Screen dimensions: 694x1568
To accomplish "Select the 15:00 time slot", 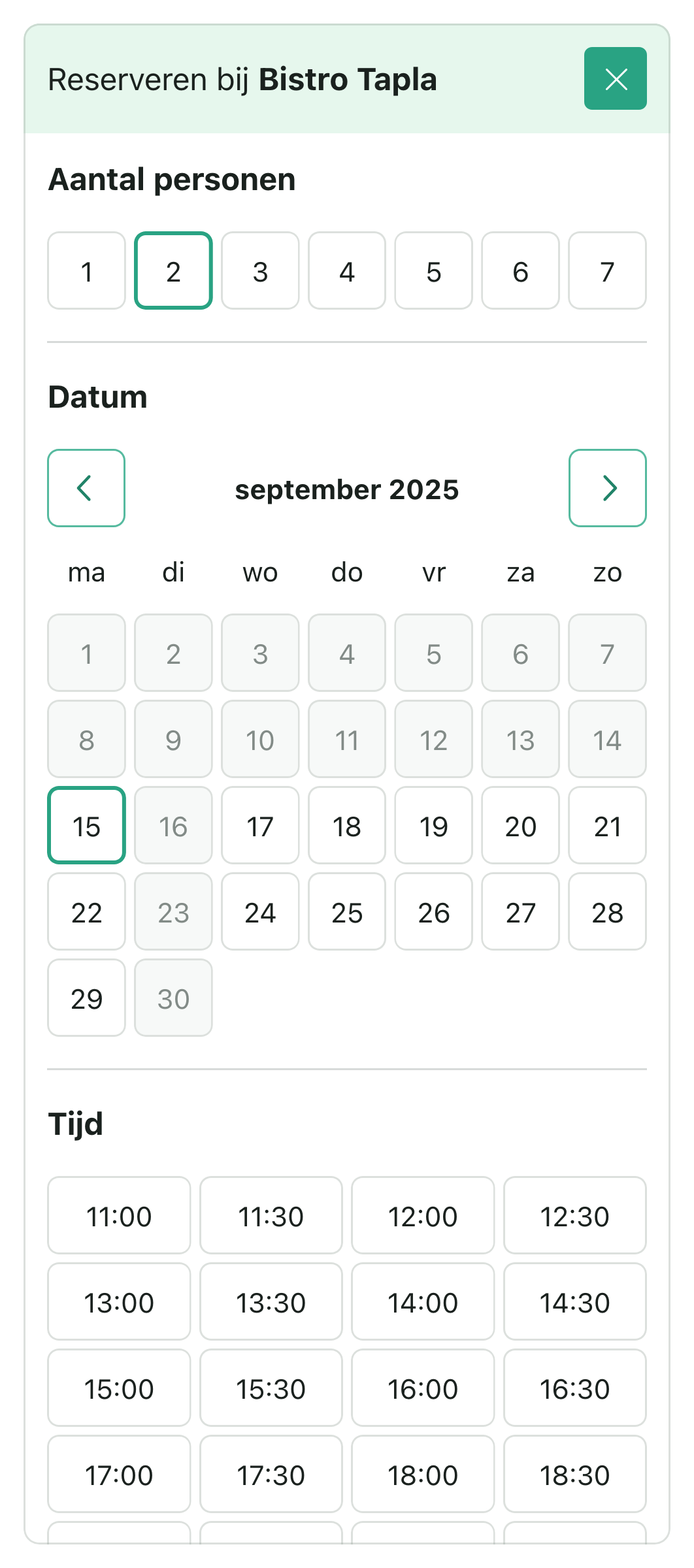I will 119,1388.
